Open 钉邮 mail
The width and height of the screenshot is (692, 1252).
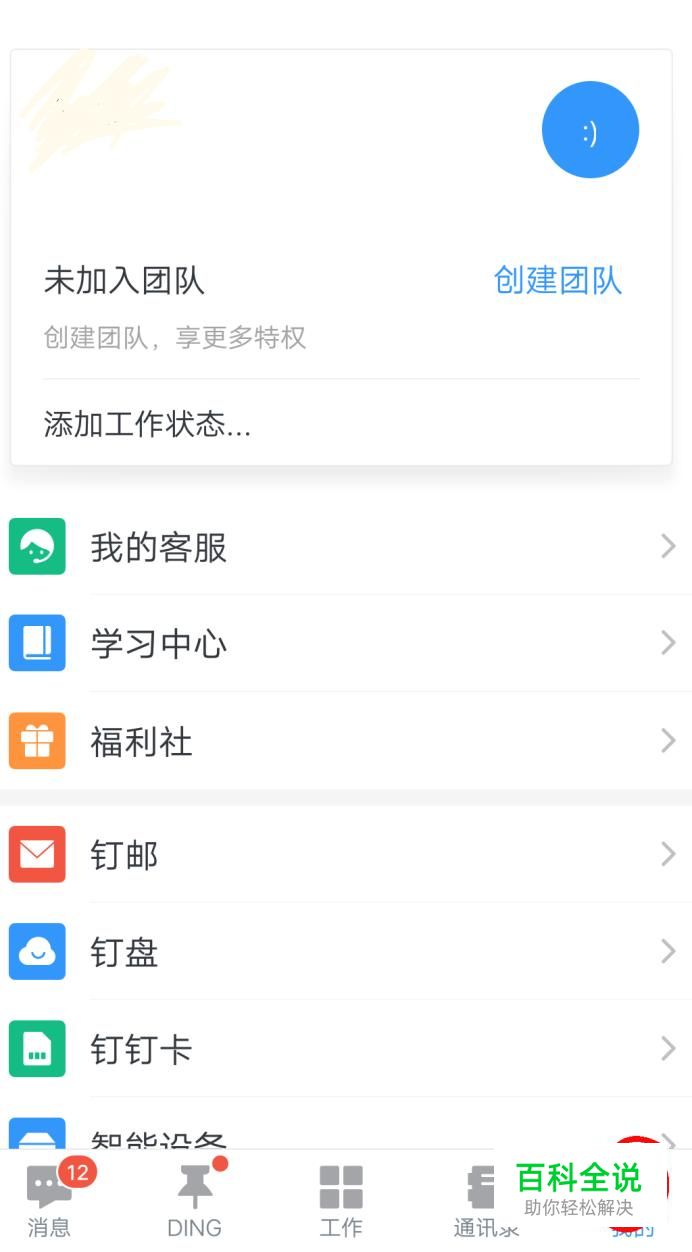tap(340, 855)
